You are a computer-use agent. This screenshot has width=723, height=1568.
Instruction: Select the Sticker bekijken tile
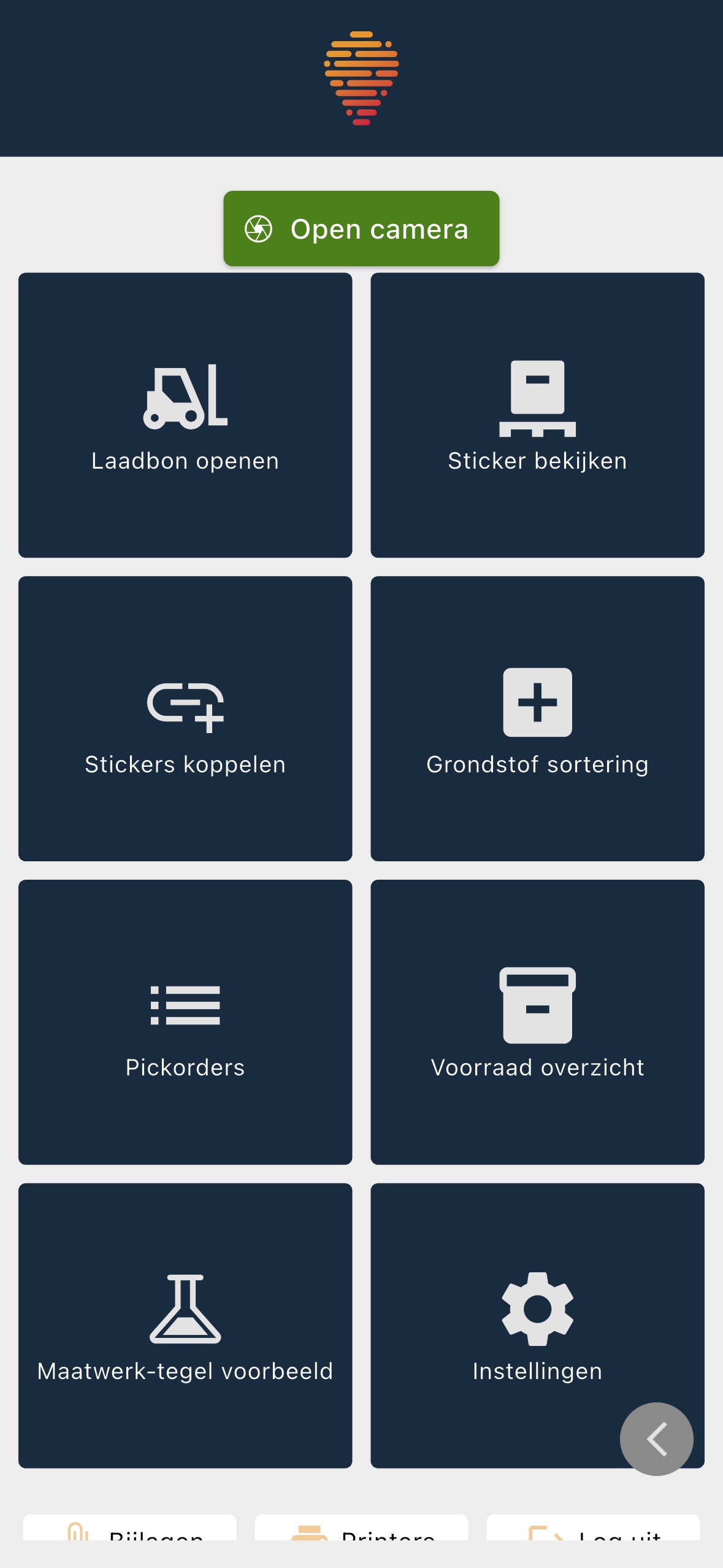537,415
